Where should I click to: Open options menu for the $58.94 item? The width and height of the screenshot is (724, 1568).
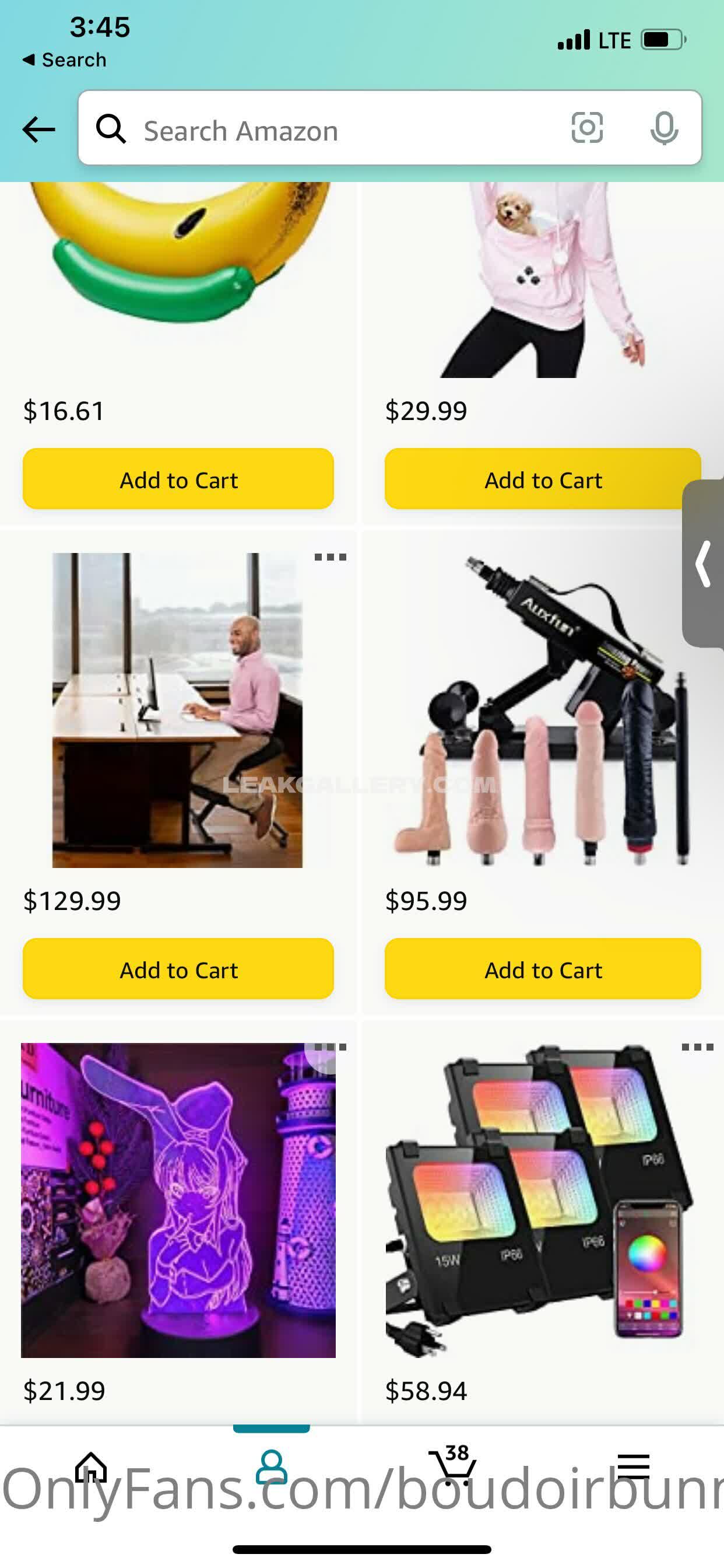click(697, 1047)
